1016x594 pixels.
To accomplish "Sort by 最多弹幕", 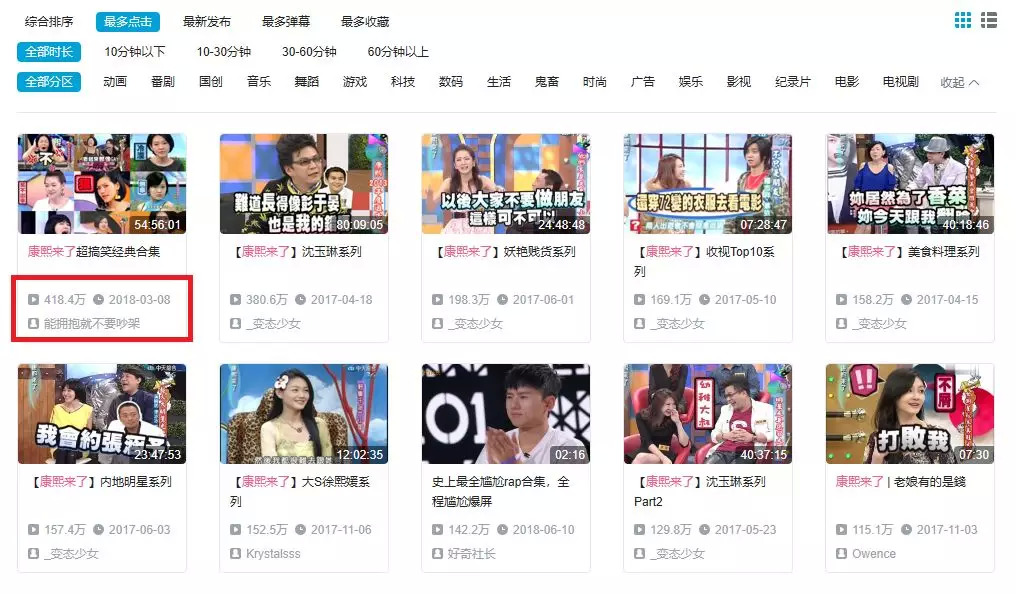I will 286,21.
